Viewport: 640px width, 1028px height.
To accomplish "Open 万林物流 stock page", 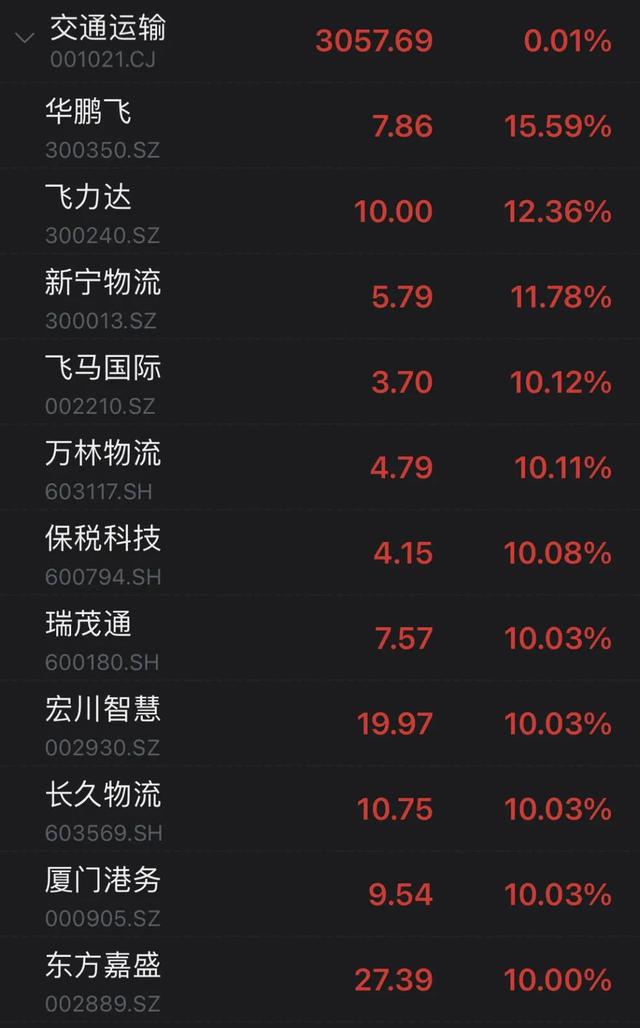I will coord(320,467).
